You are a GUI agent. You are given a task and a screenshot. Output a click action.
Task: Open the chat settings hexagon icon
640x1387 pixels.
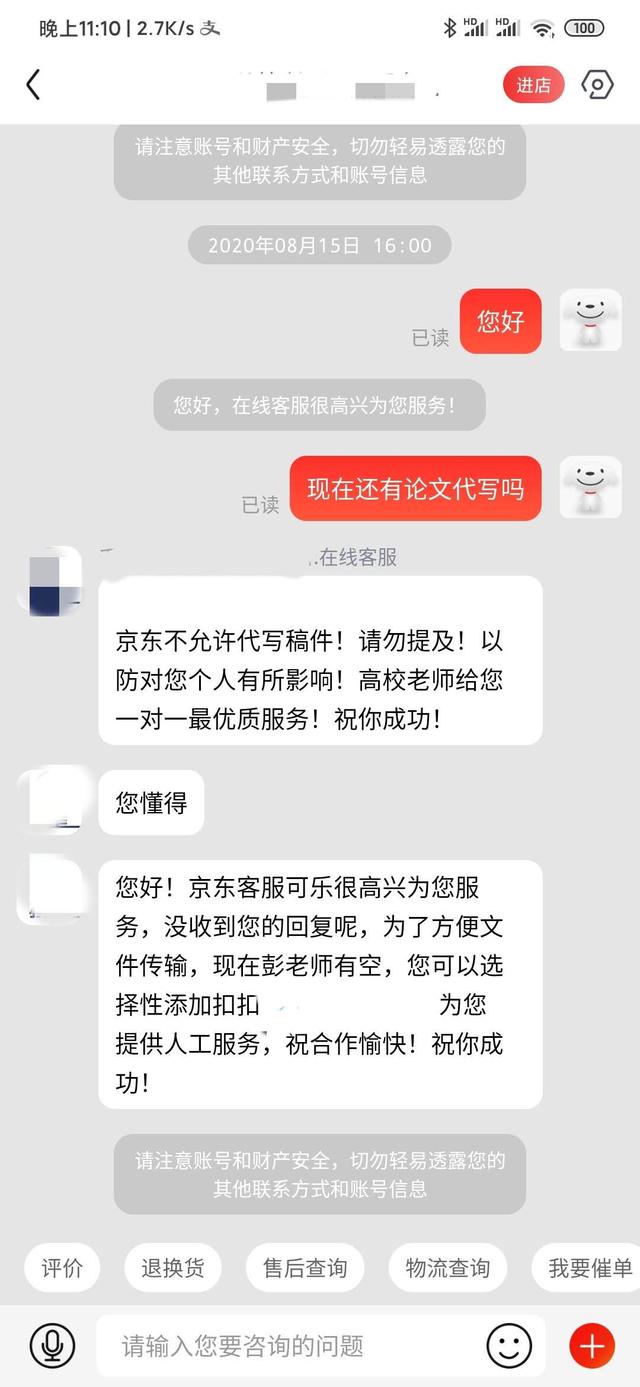point(597,85)
